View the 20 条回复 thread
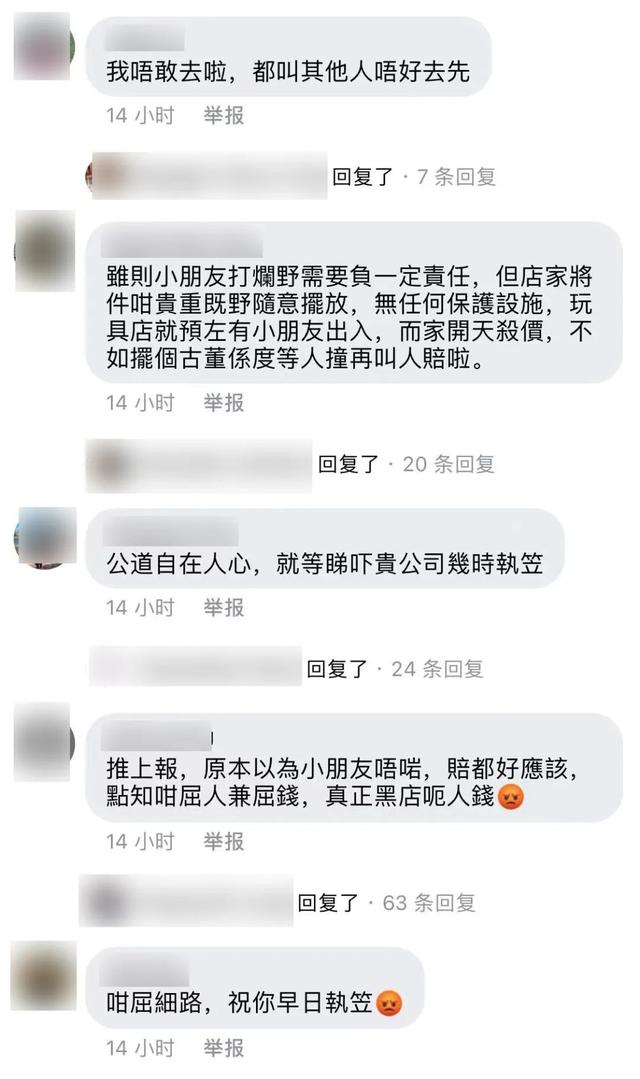The width and height of the screenshot is (640, 1079). pyautogui.click(x=448, y=464)
